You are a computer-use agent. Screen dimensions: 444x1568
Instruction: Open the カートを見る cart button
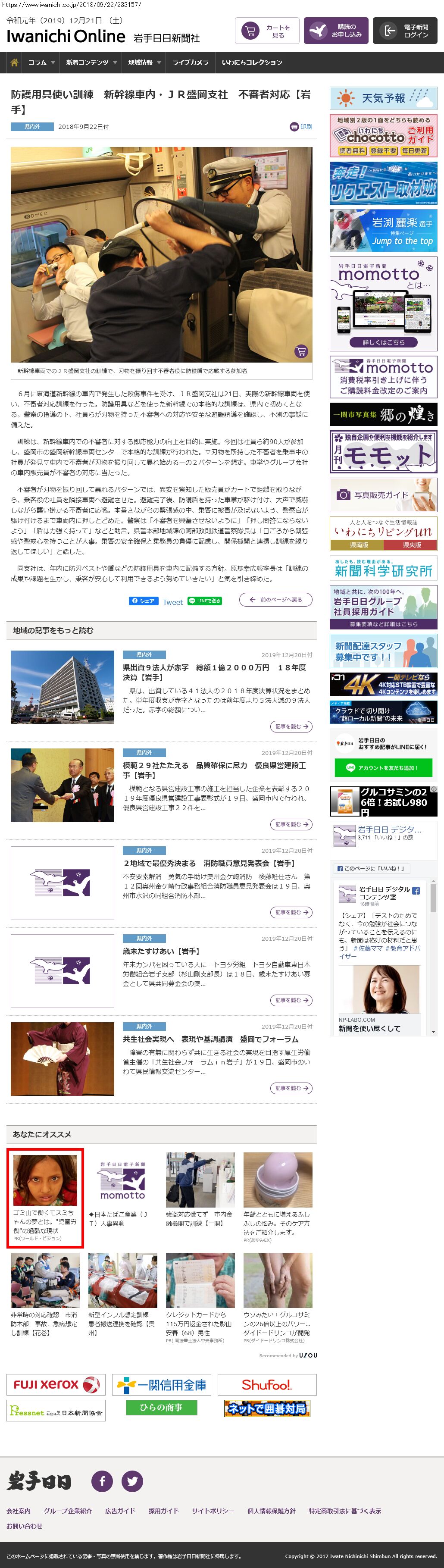tap(266, 31)
